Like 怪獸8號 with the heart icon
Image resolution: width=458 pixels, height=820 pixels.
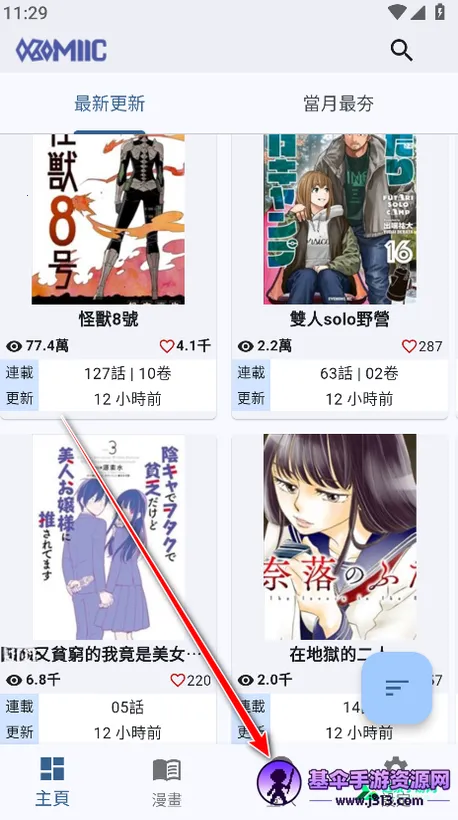tap(167, 346)
